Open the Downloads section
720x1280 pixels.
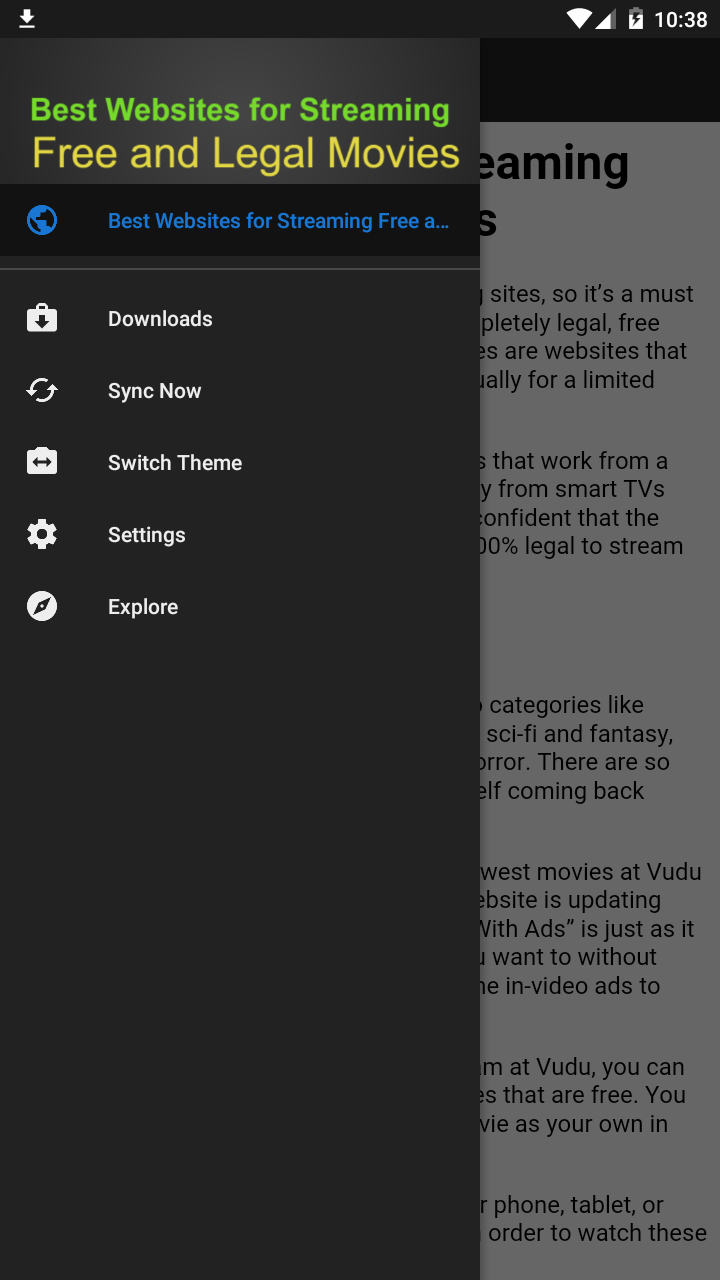click(240, 319)
